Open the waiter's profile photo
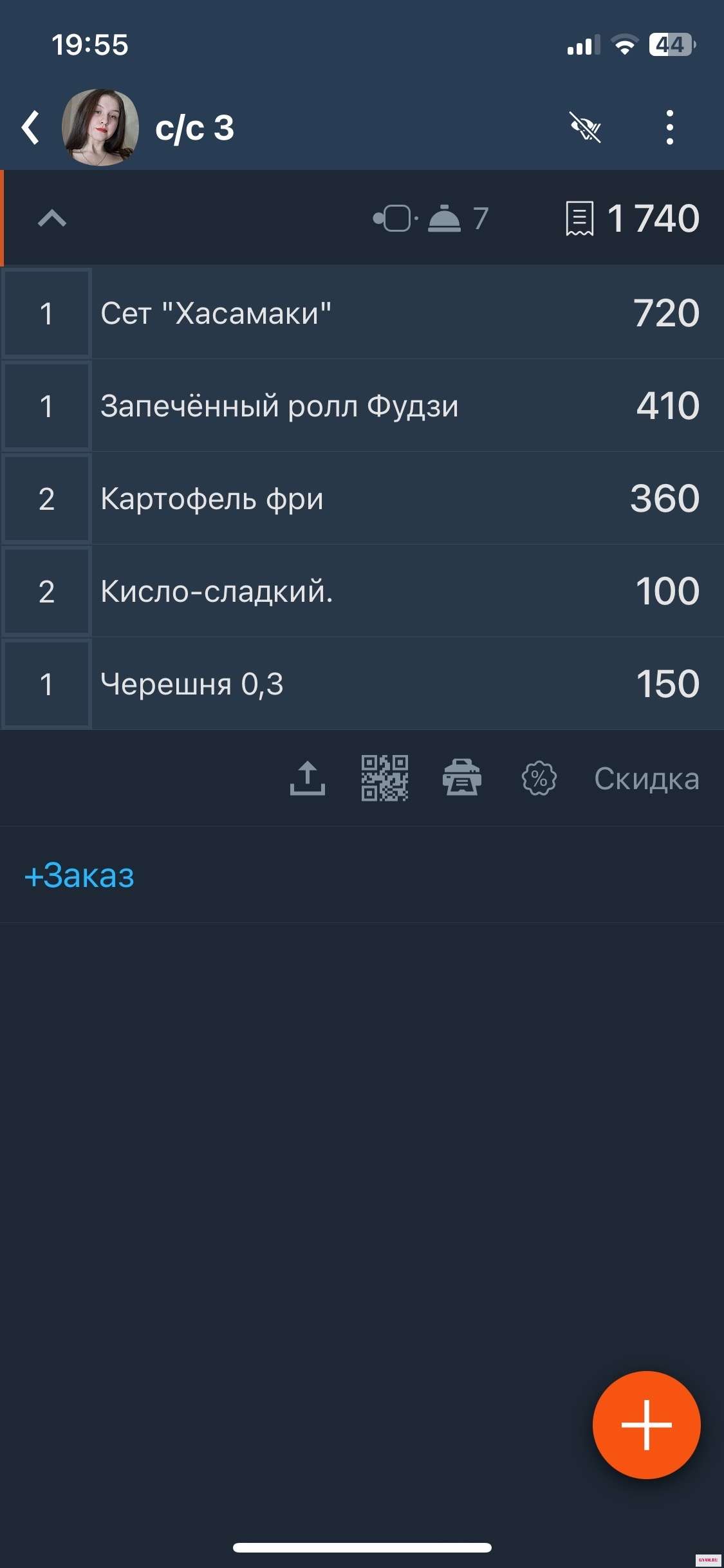Screen dimensions: 724x1568 coord(100,127)
